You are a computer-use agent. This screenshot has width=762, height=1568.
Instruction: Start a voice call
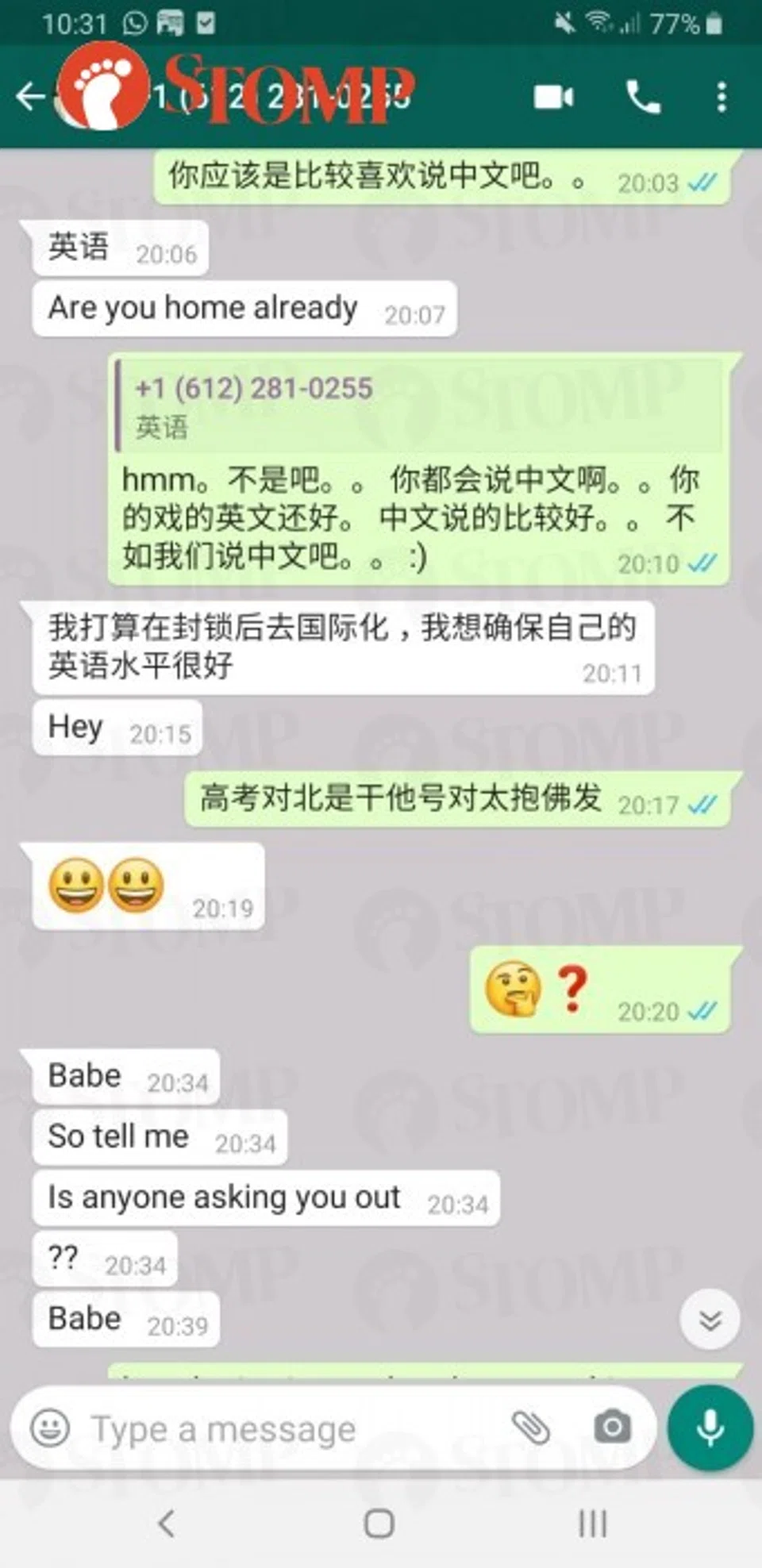click(x=642, y=97)
